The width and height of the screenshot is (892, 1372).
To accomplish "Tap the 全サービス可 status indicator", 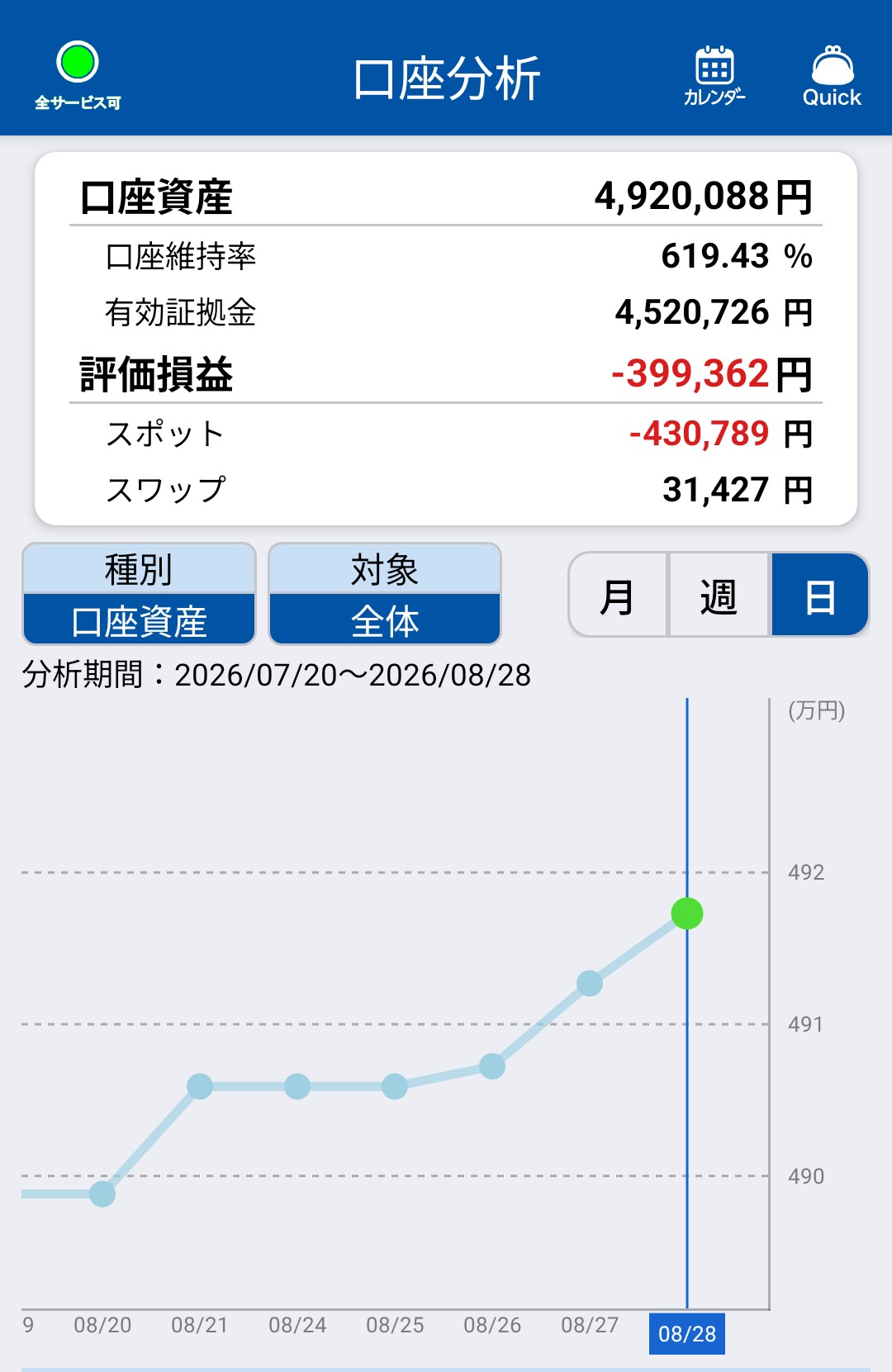I will point(78,76).
